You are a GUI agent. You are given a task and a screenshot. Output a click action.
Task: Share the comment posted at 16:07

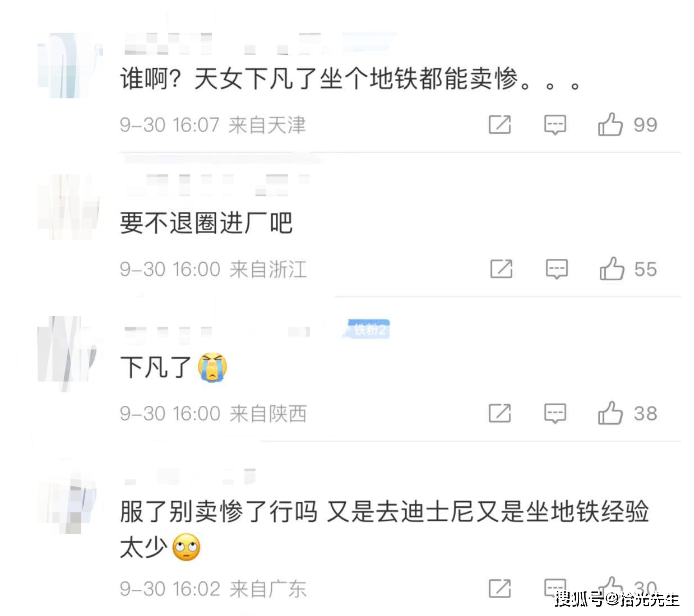point(500,125)
